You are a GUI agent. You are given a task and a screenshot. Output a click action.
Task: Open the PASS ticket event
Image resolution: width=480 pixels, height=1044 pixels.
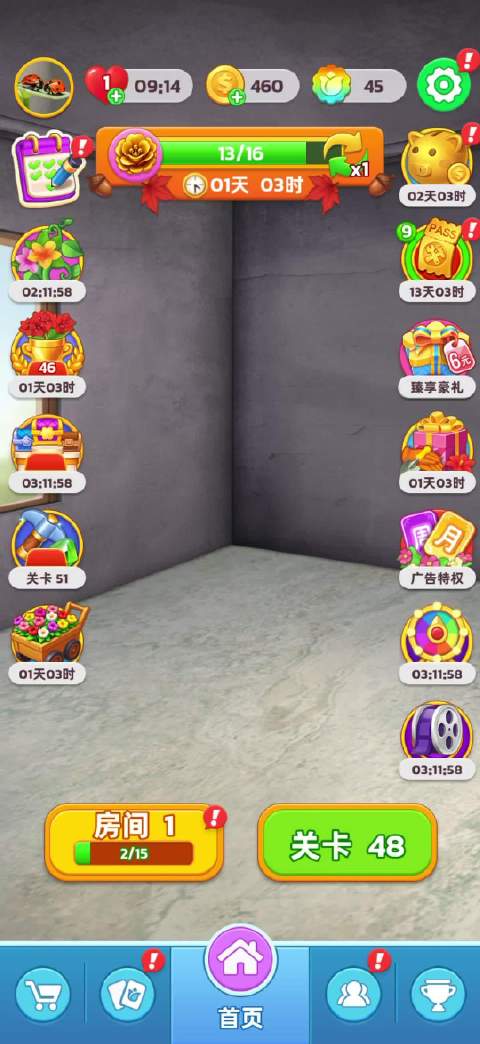point(437,261)
